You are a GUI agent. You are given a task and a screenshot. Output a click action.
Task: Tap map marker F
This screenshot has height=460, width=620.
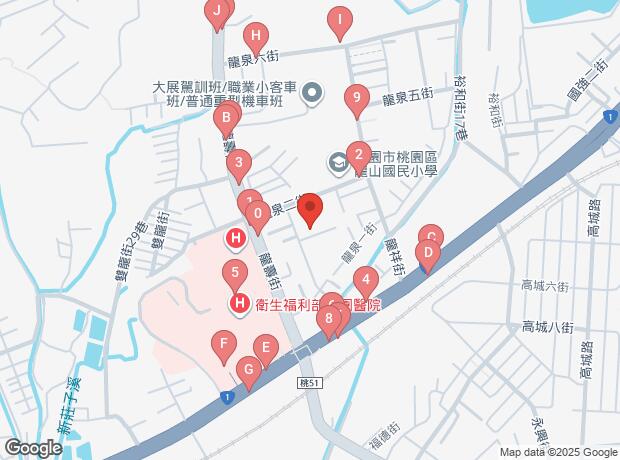click(x=224, y=347)
